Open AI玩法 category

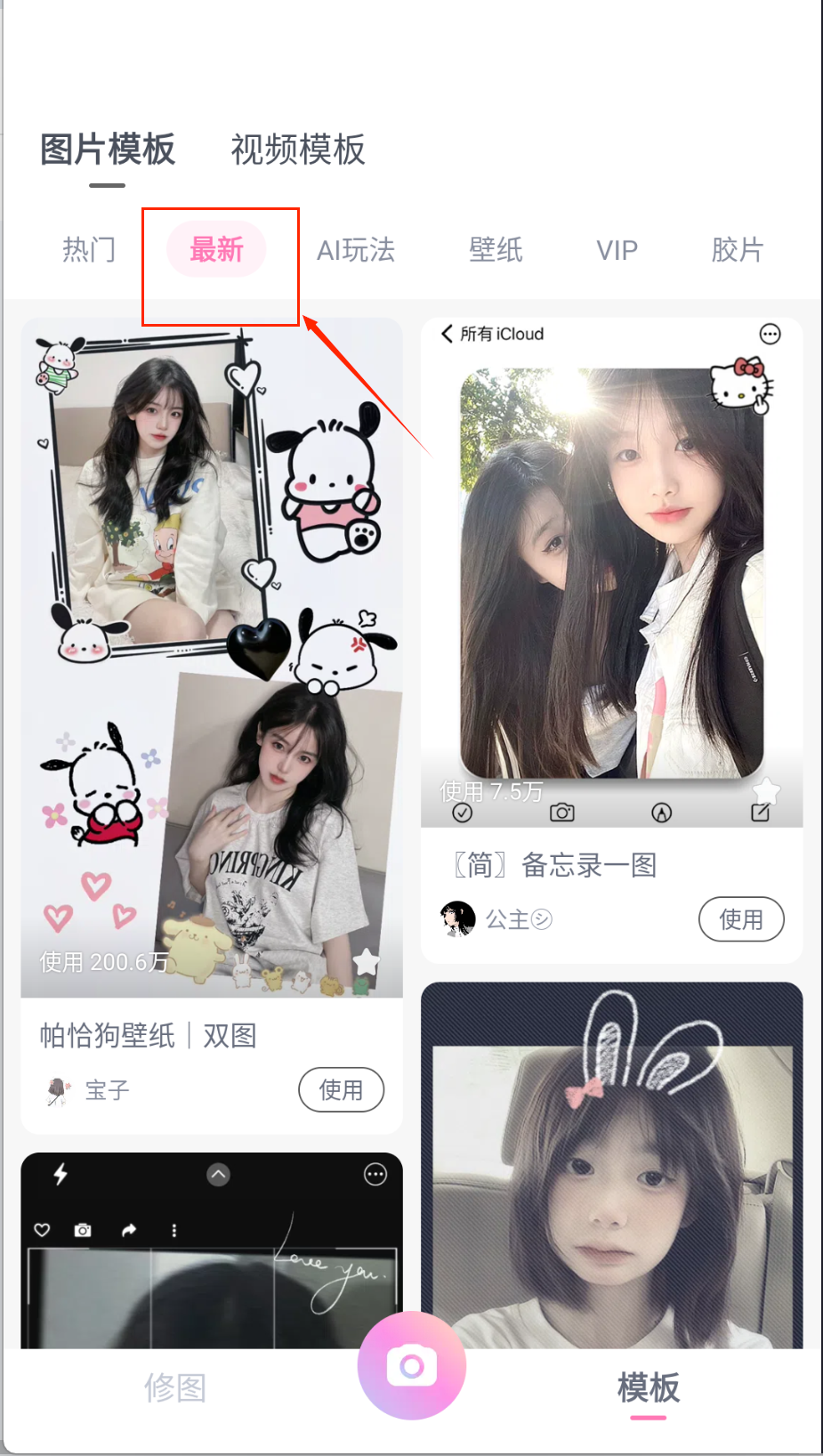(x=356, y=250)
